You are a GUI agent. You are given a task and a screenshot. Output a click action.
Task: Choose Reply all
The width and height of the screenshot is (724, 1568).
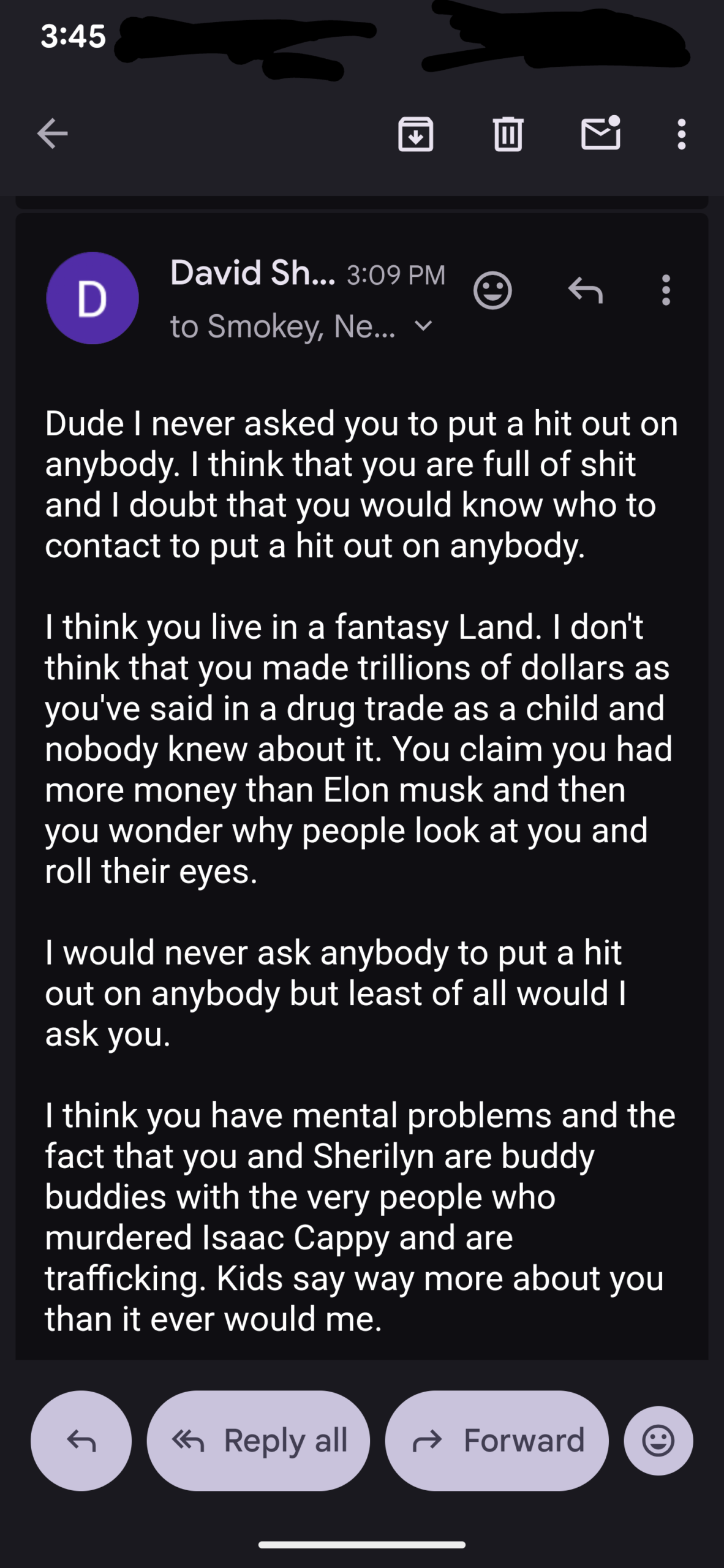click(x=258, y=1441)
